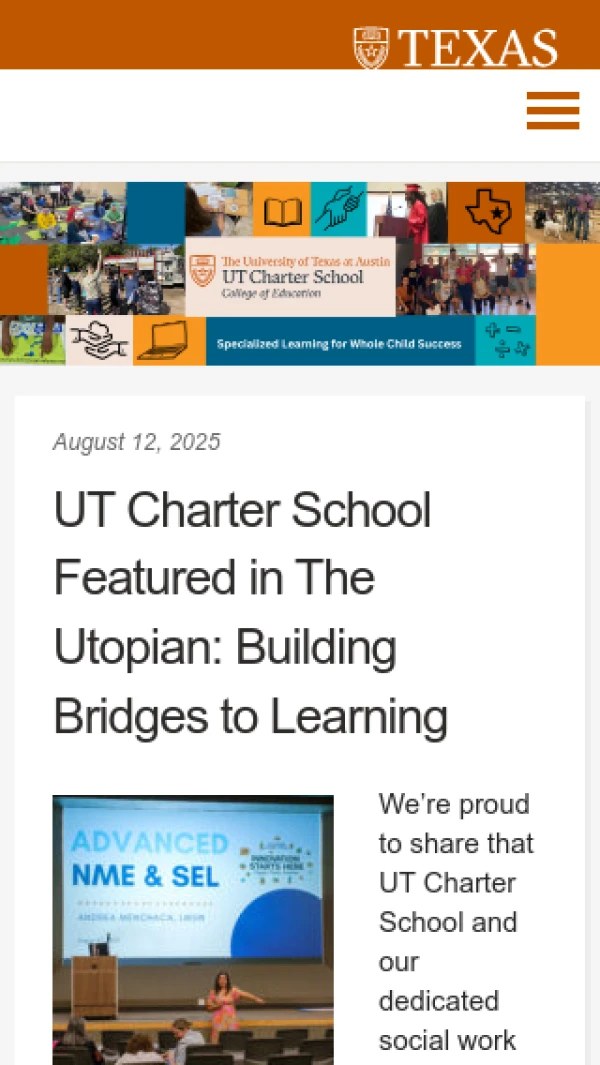Tap the UT Charter School banner
This screenshot has height=1065, width=600.
[300, 273]
